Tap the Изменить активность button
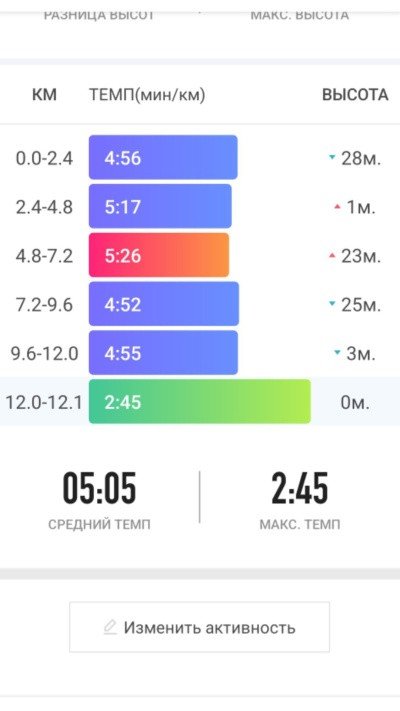The width and height of the screenshot is (400, 711). coord(200,627)
